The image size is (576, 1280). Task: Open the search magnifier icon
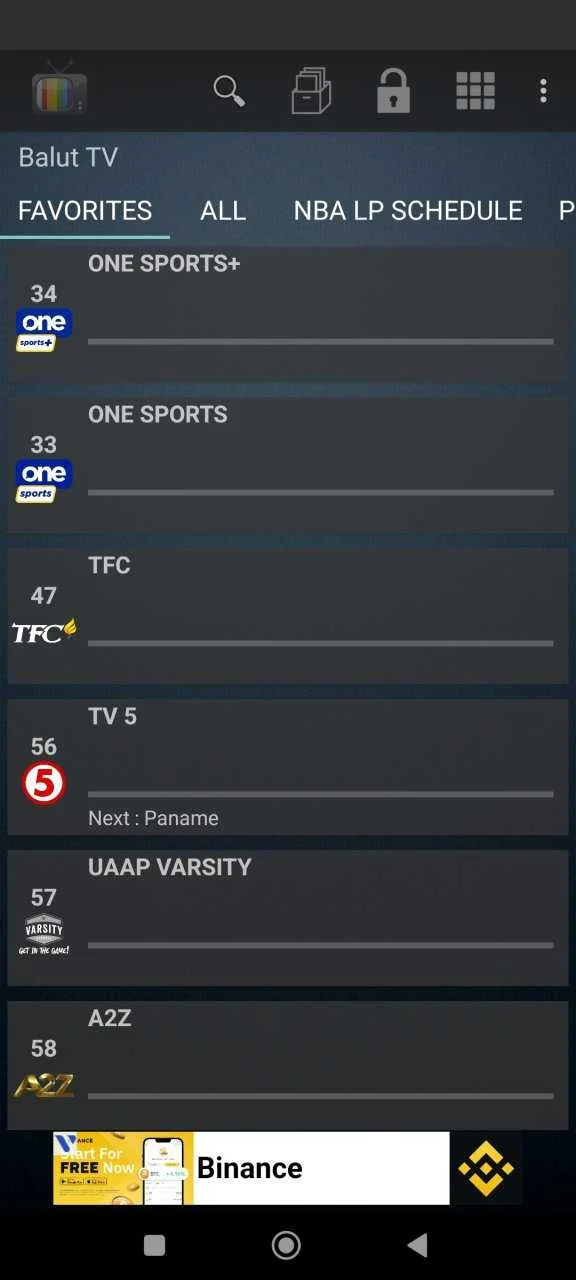(229, 91)
